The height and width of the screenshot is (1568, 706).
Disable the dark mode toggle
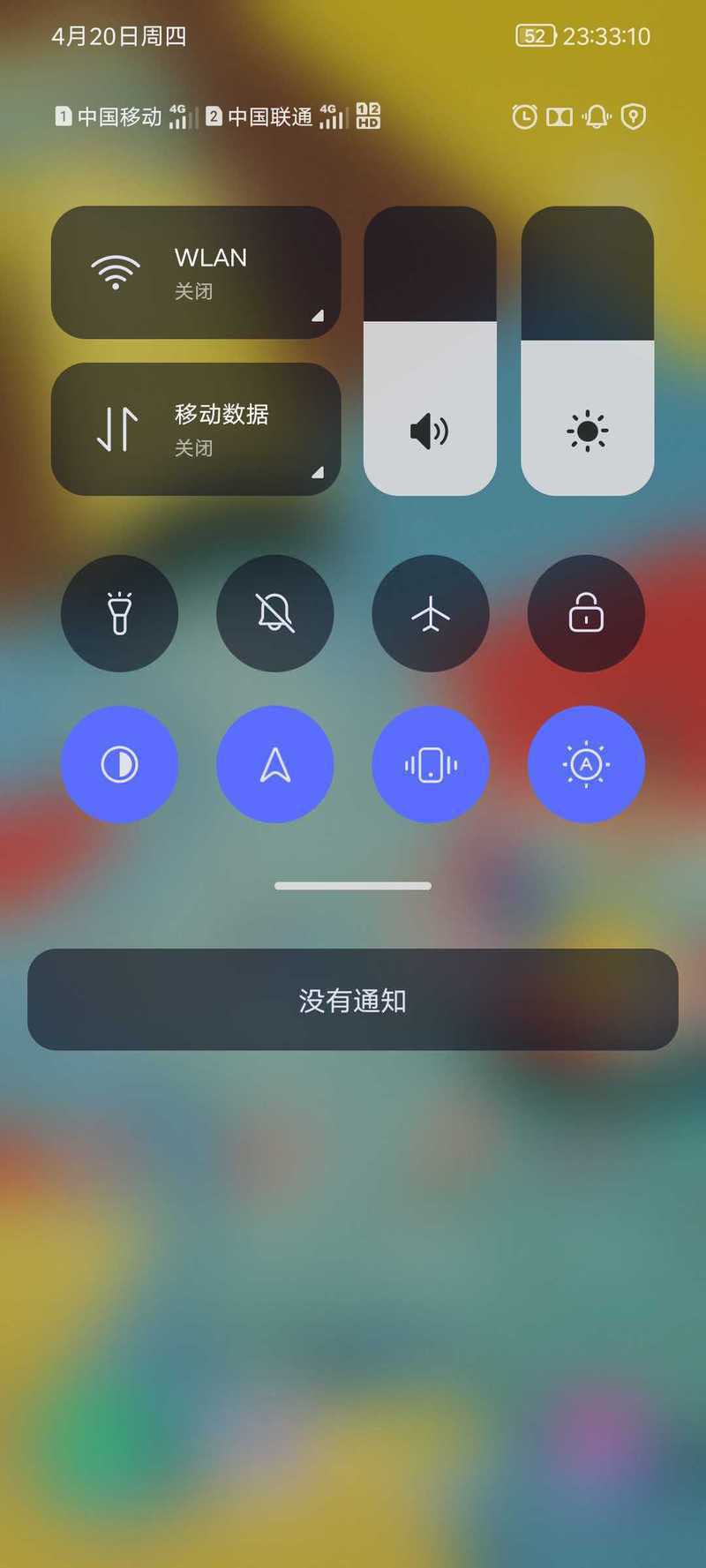pyautogui.click(x=119, y=764)
